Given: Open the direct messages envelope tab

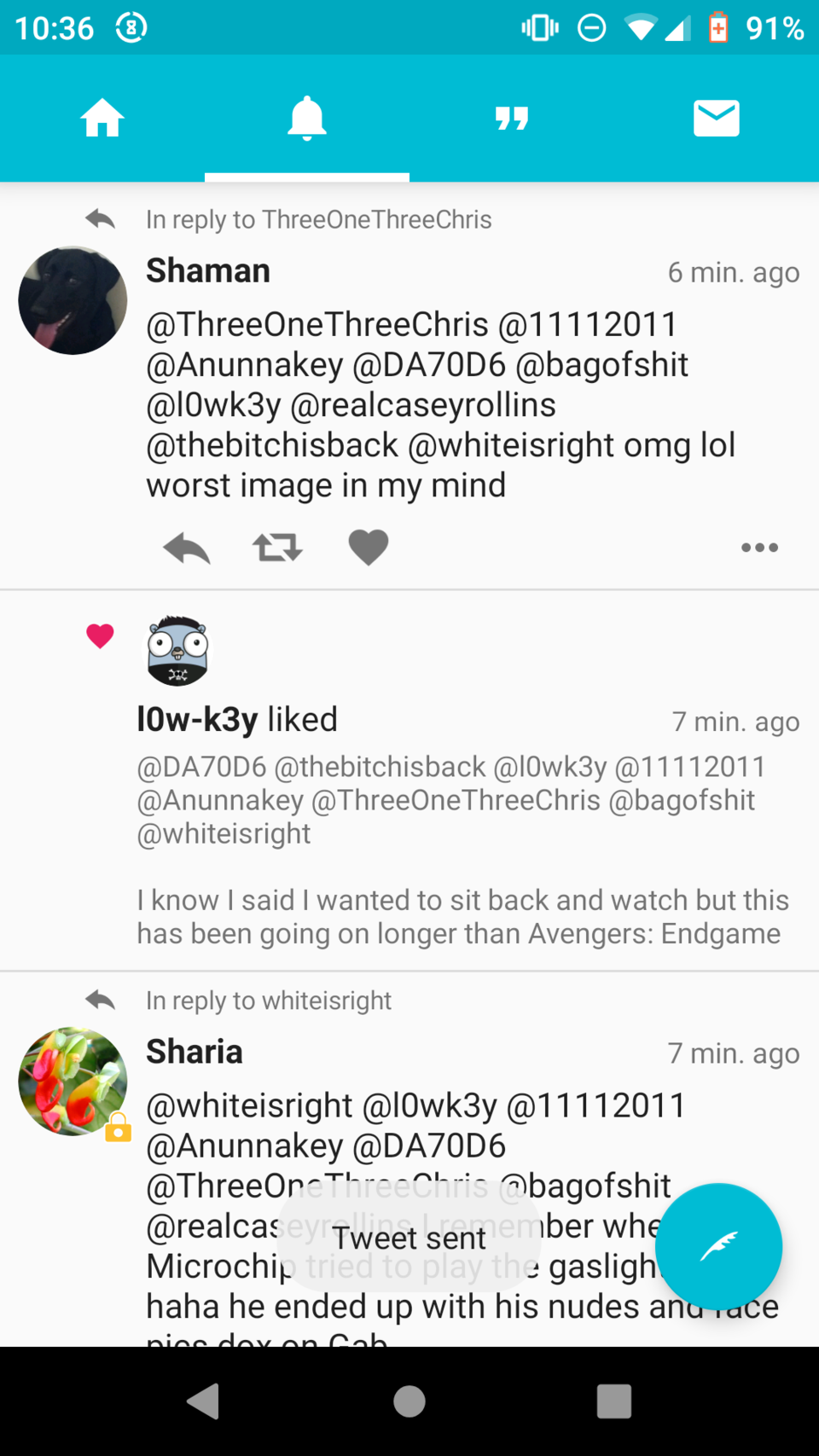Looking at the screenshot, I should 716,118.
